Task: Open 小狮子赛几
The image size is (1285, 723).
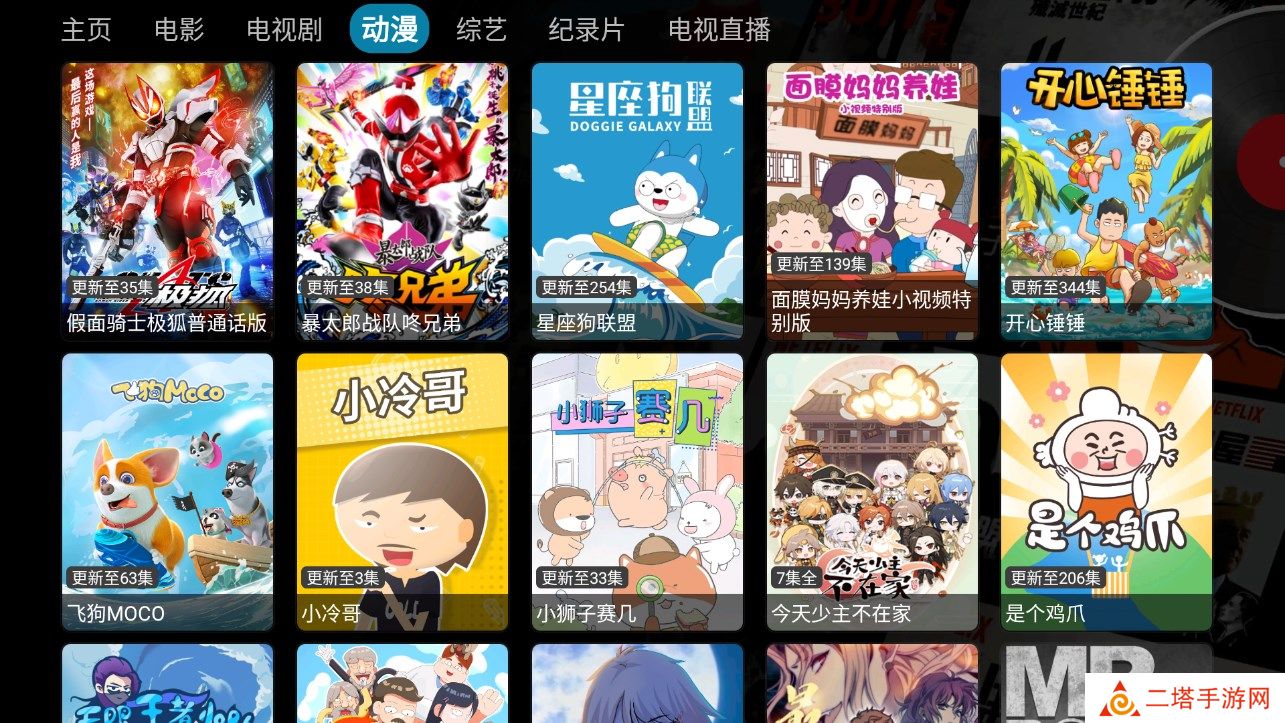Action: point(637,490)
